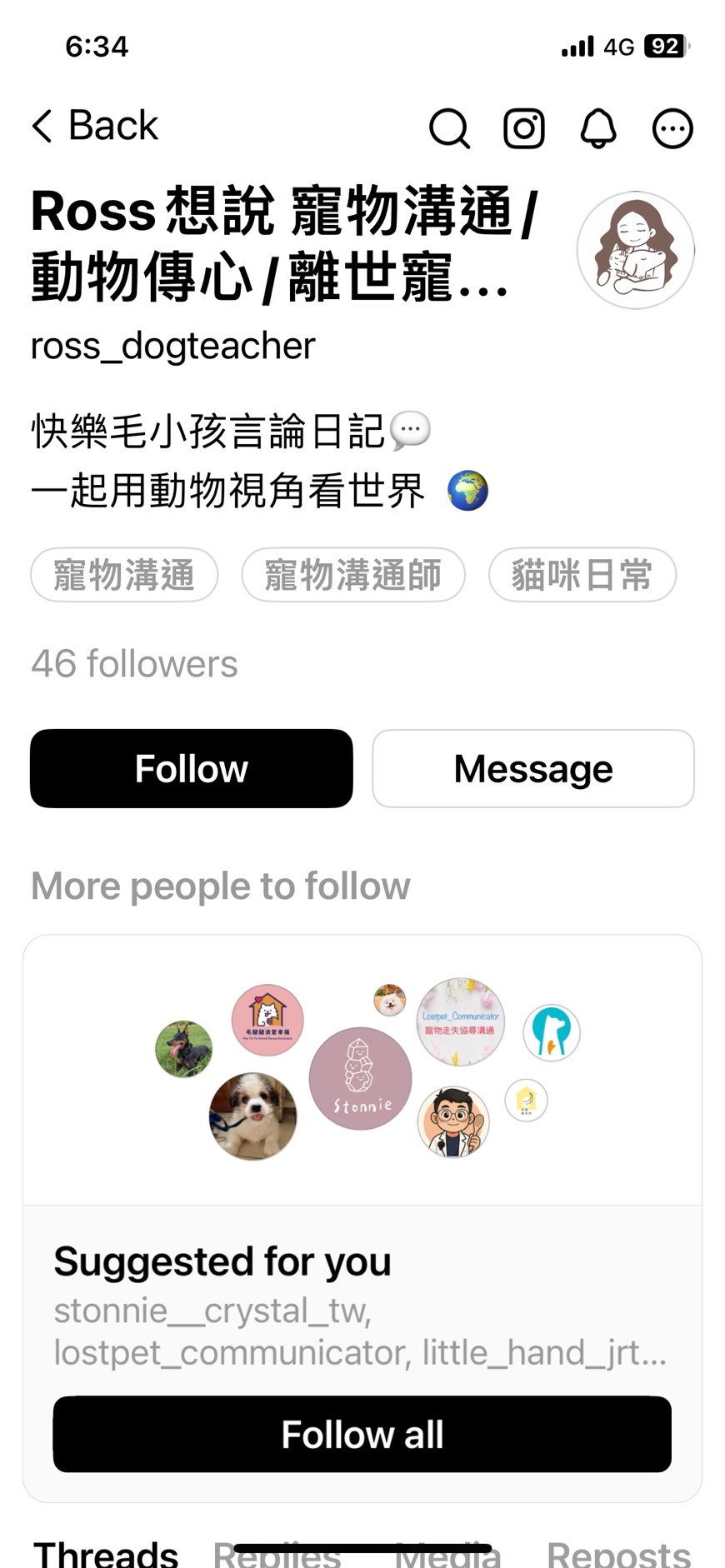
Task: Select the 寵物溝通師 topic chip
Action: pos(353,575)
